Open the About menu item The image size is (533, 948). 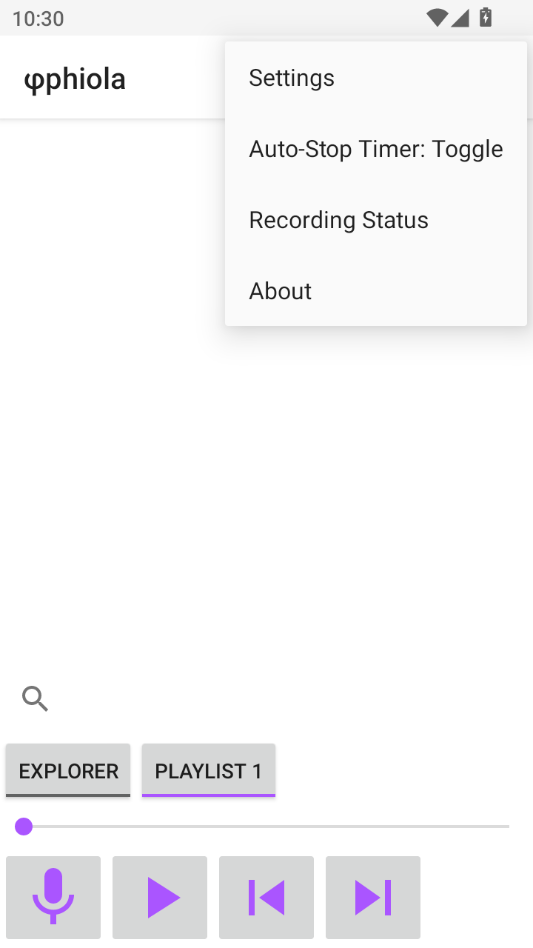pos(375,291)
